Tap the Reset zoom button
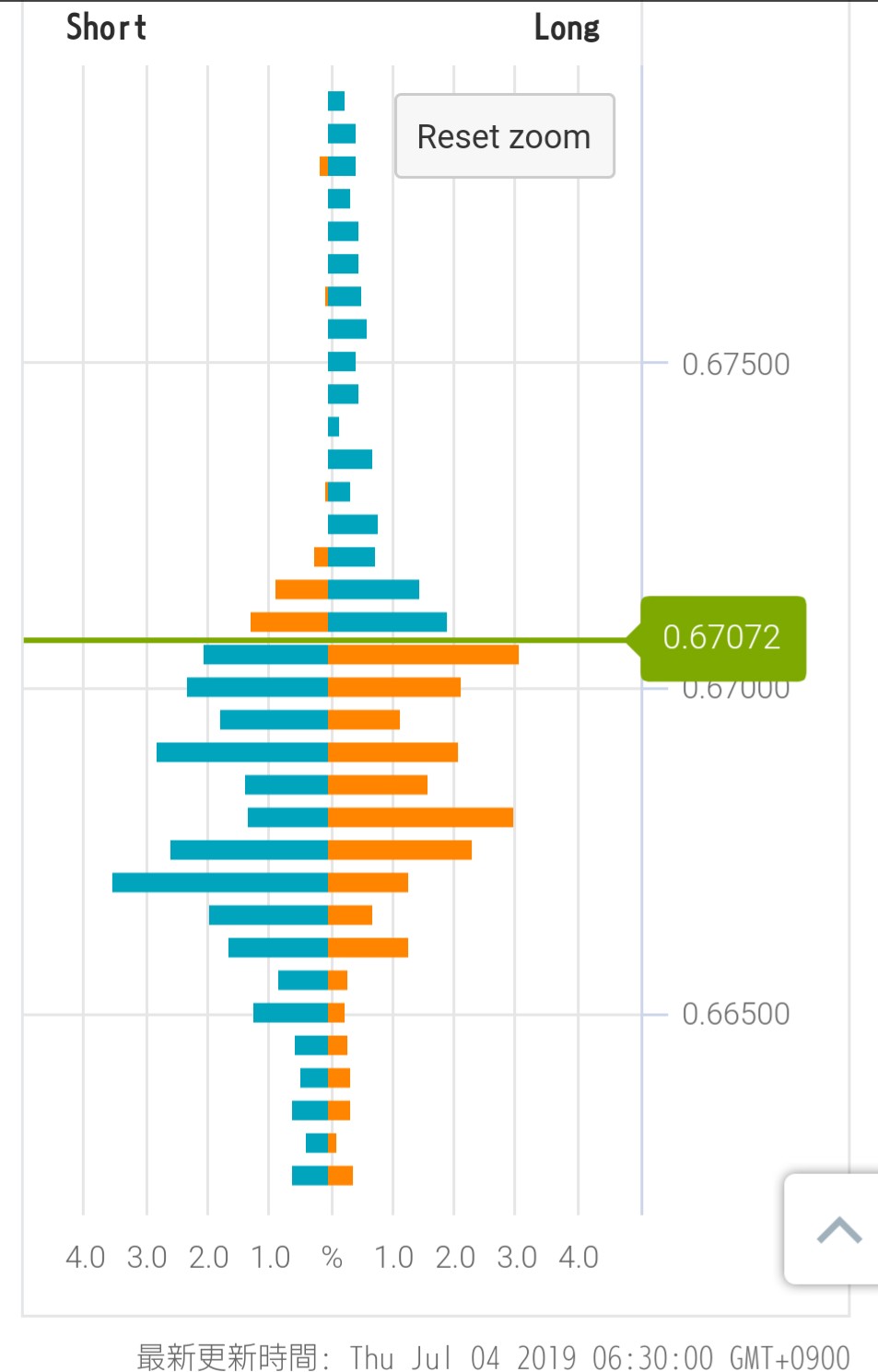This screenshot has height=1372, width=878. tap(504, 136)
